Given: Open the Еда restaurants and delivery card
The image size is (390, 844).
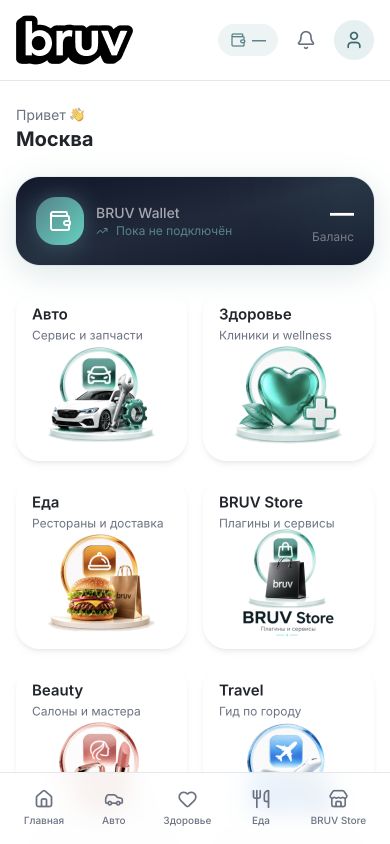Looking at the screenshot, I should (102, 567).
